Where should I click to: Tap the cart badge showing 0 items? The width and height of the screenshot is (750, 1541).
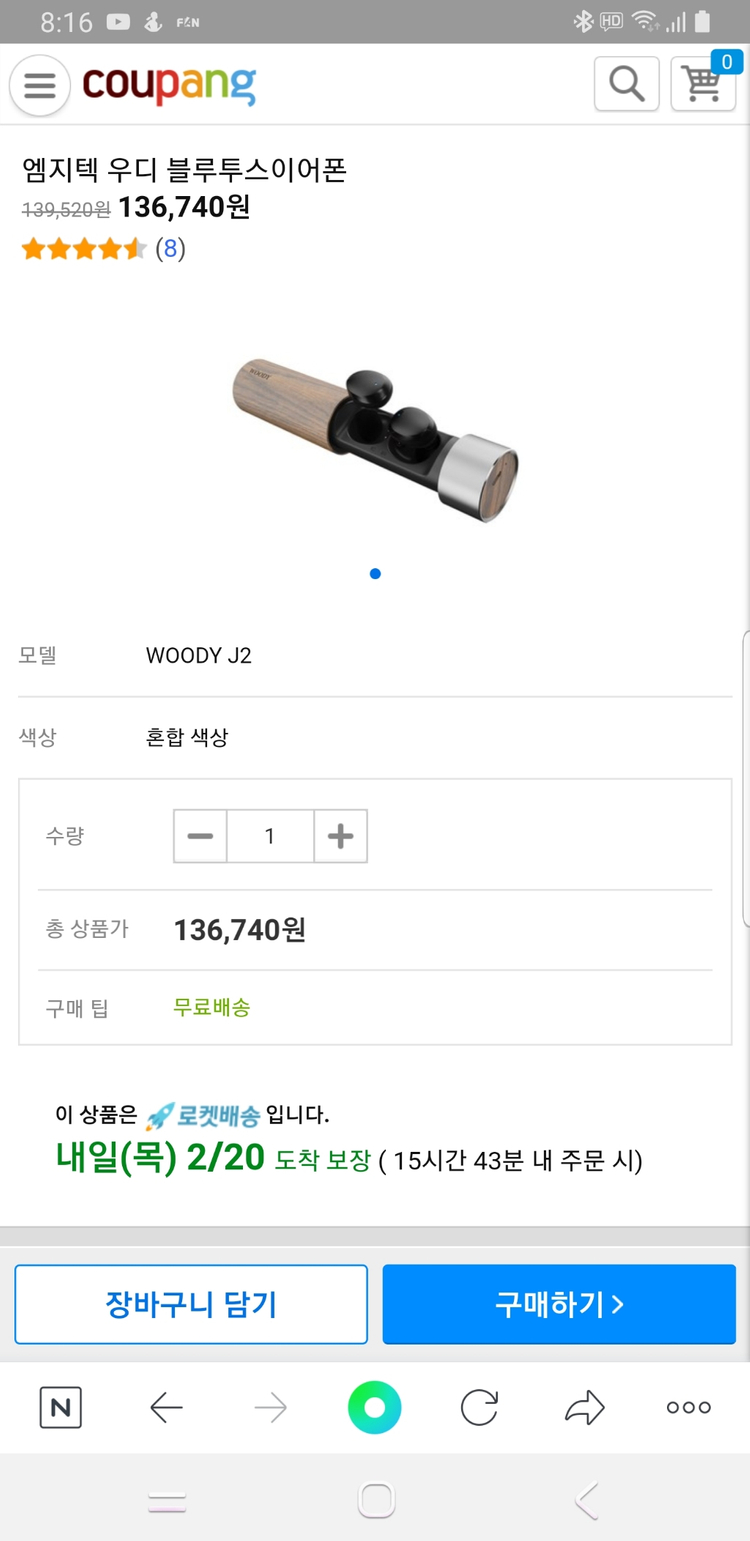pos(729,62)
